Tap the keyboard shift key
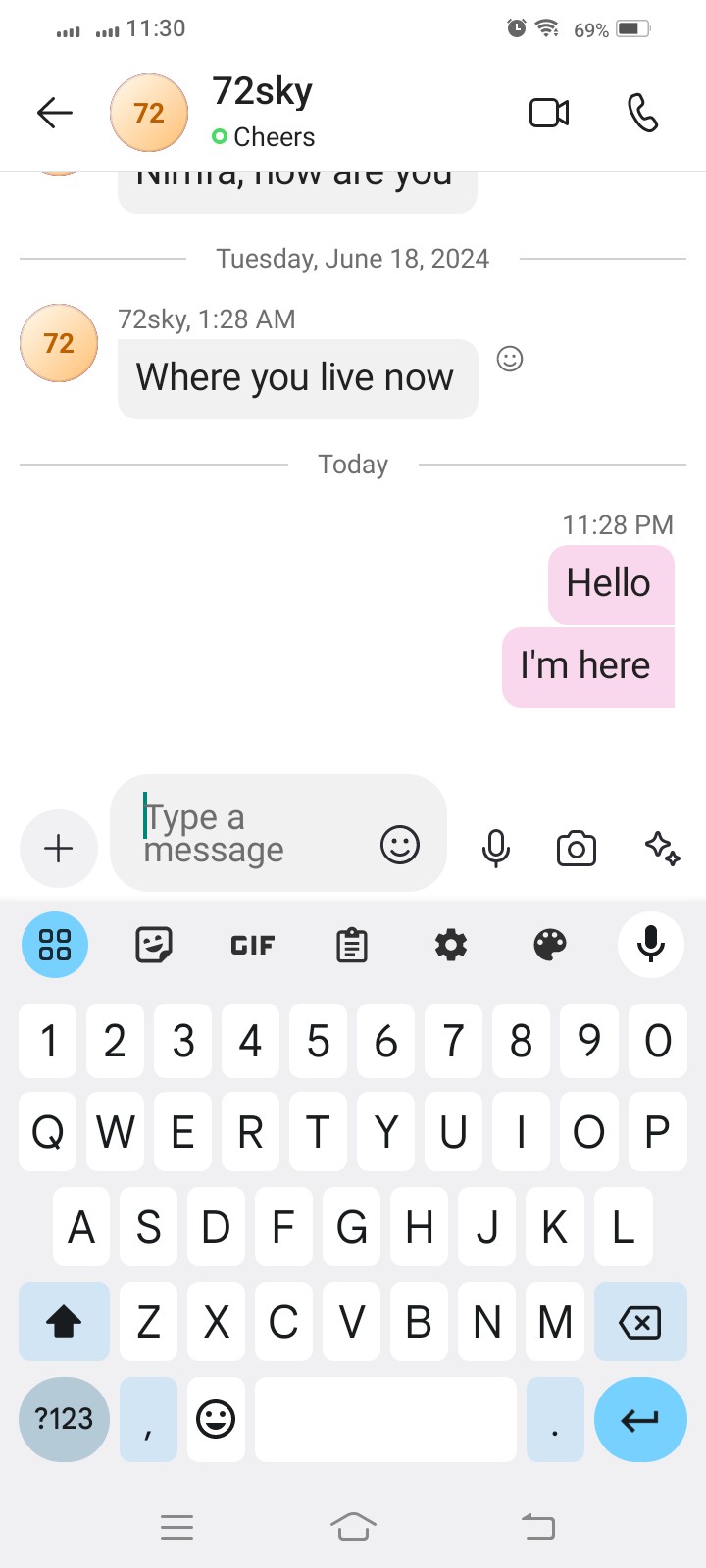Screen dimensions: 706x1568 pos(65,1322)
